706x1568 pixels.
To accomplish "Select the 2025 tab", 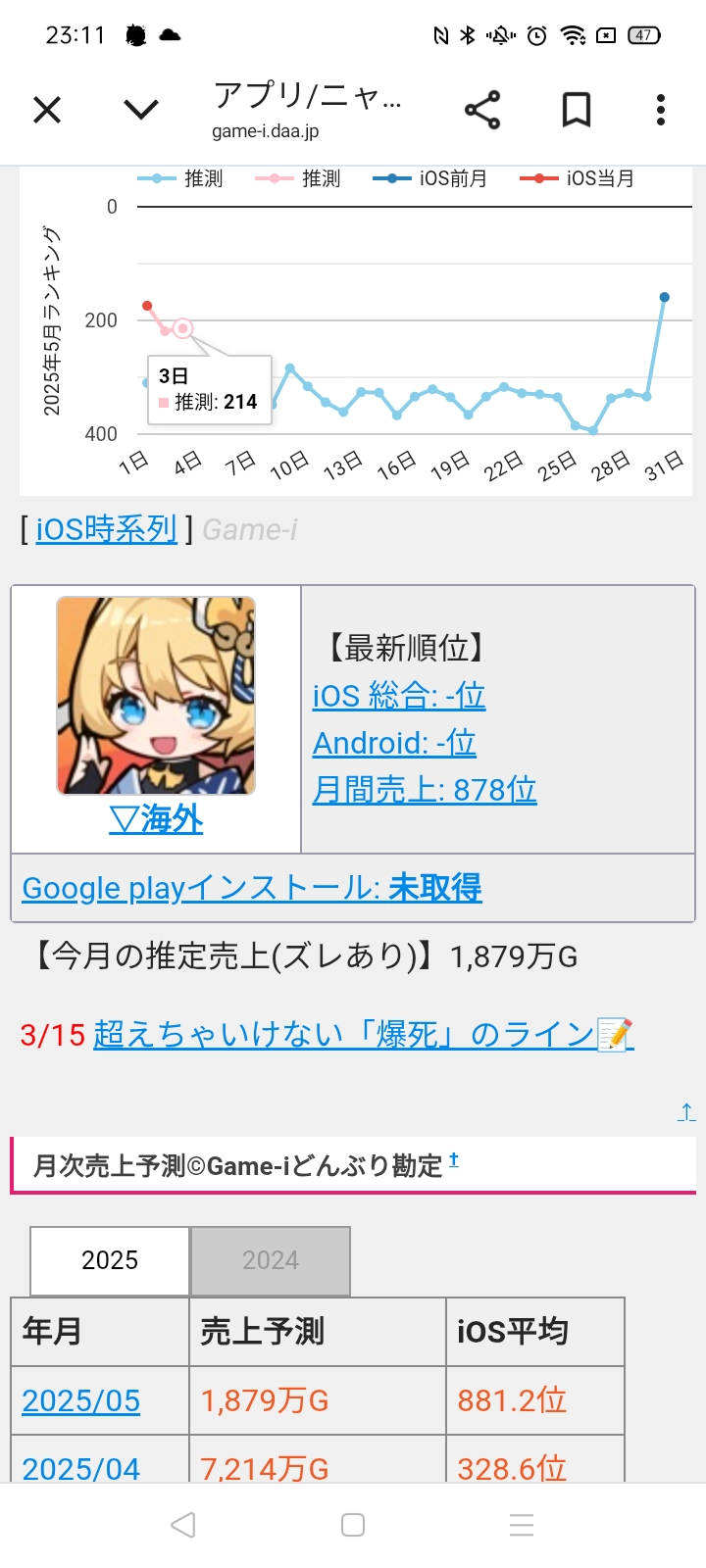I will (x=110, y=1260).
